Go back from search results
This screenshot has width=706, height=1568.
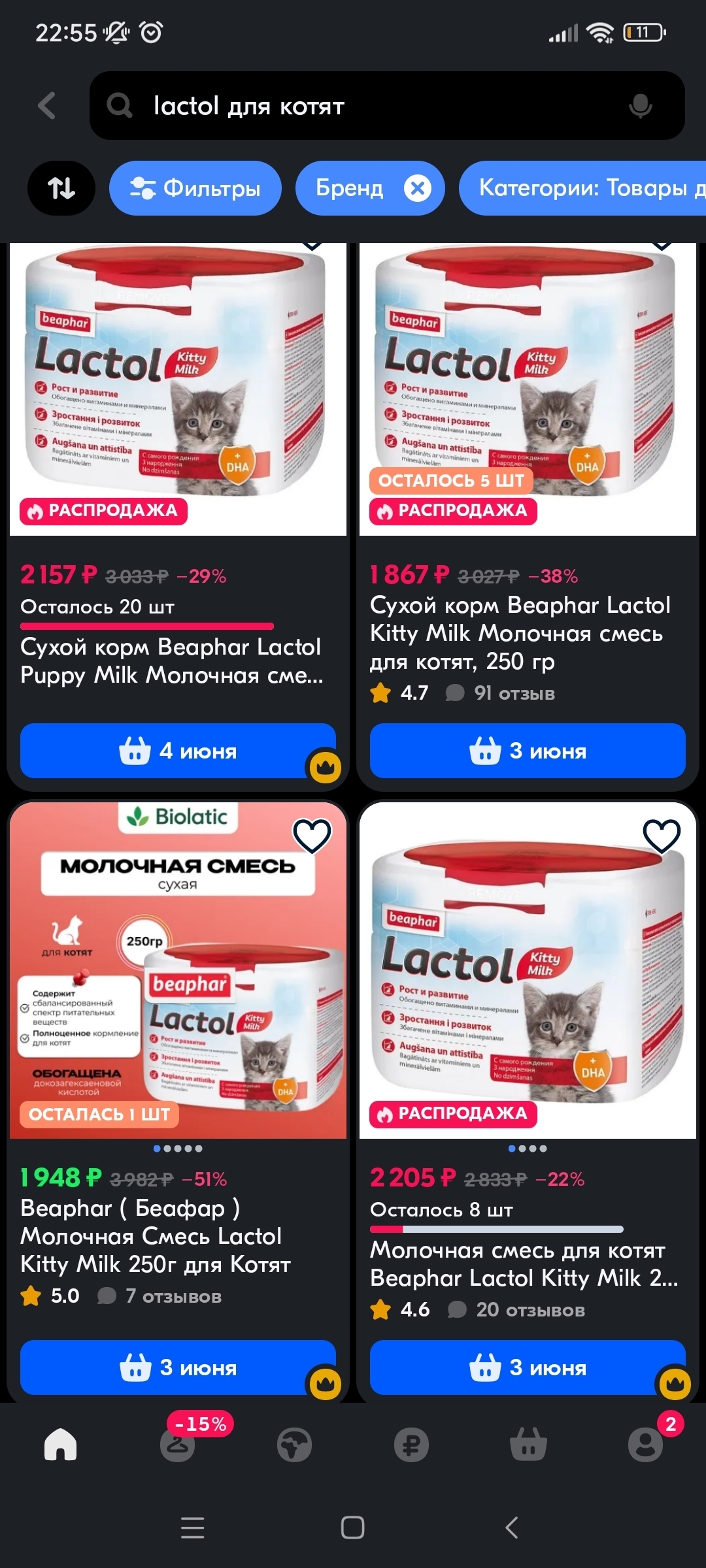(47, 105)
